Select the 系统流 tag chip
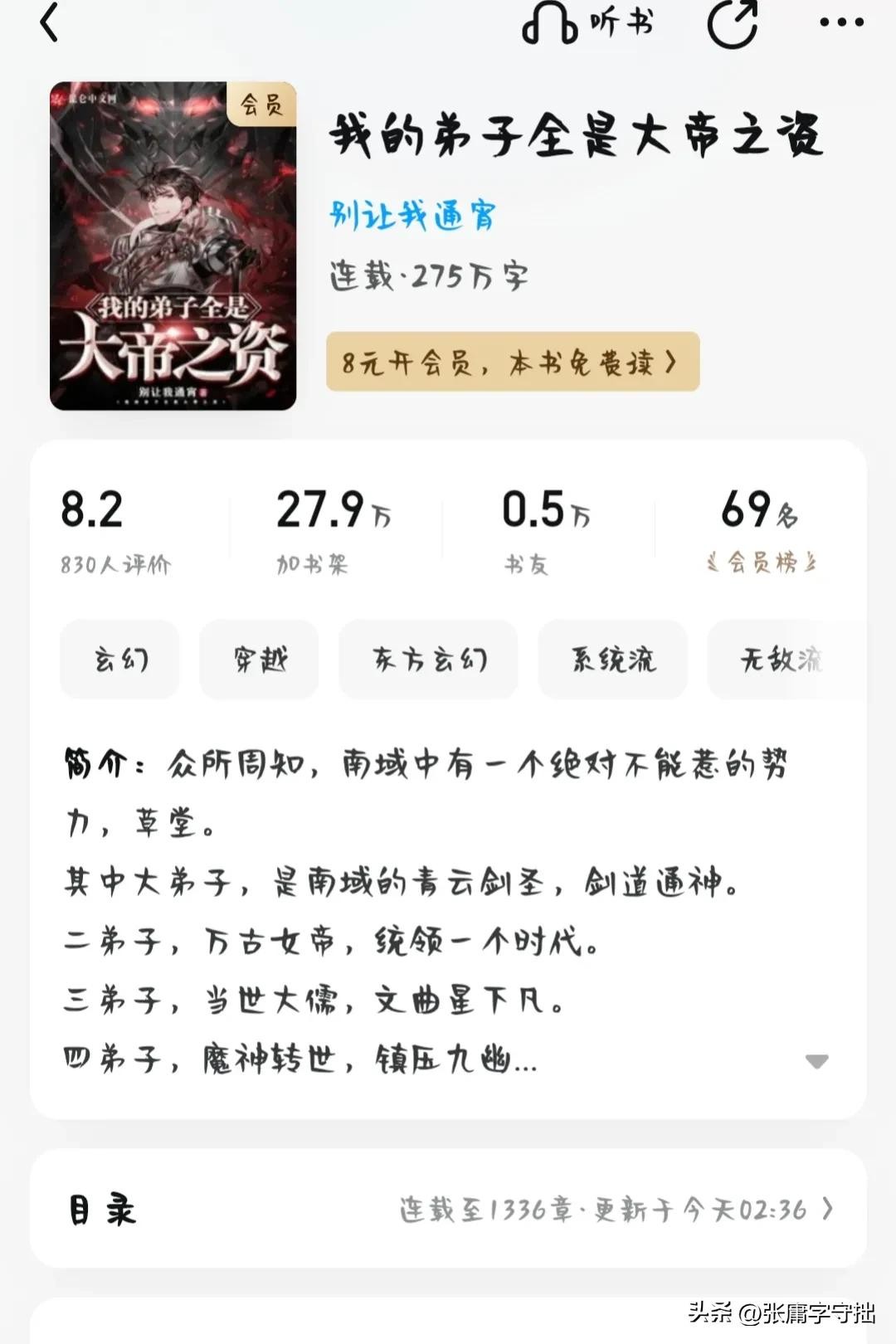896x1344 pixels. point(612,660)
